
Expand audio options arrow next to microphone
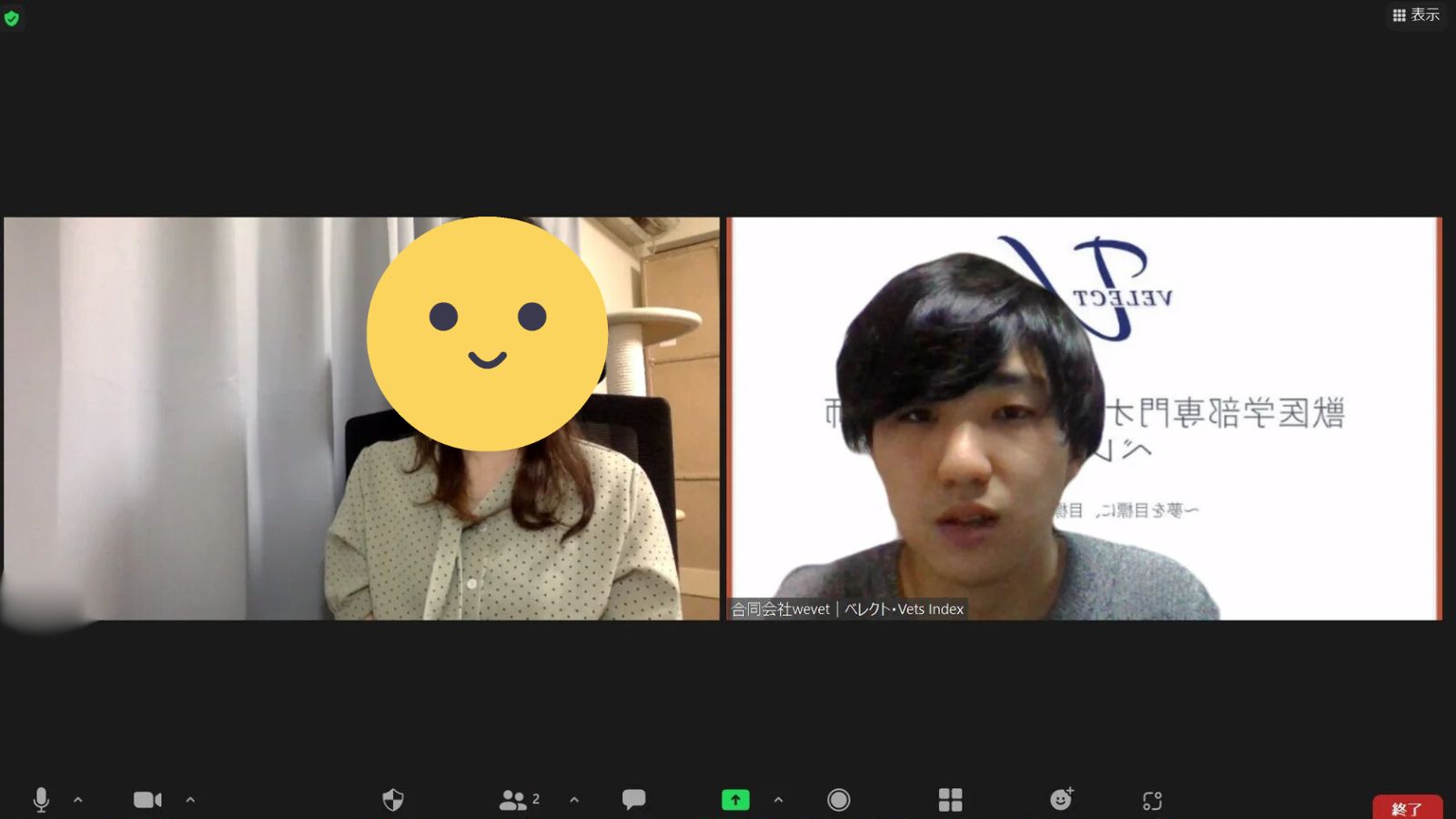[x=78, y=800]
